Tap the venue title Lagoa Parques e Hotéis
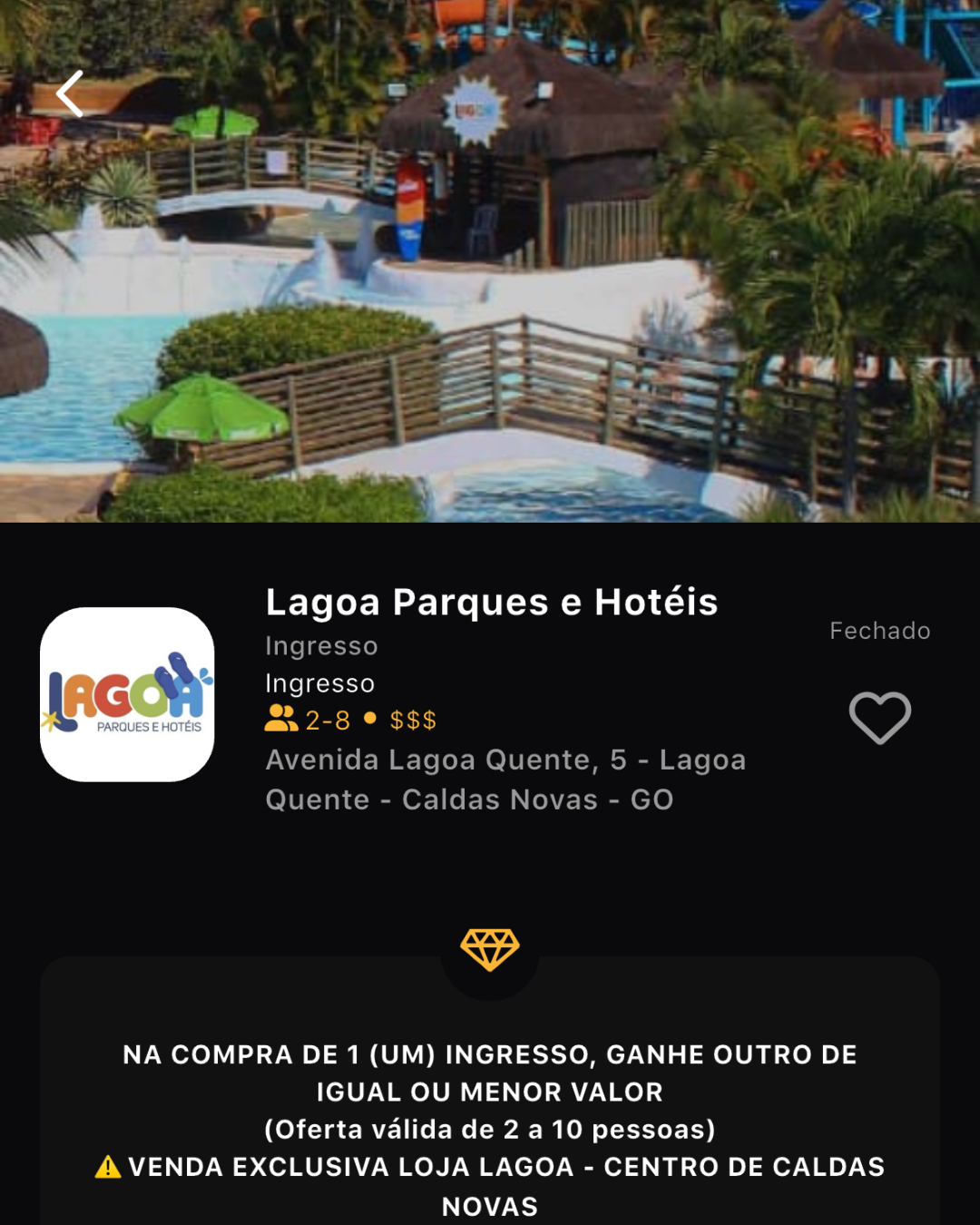The height and width of the screenshot is (1225, 980). point(490,601)
